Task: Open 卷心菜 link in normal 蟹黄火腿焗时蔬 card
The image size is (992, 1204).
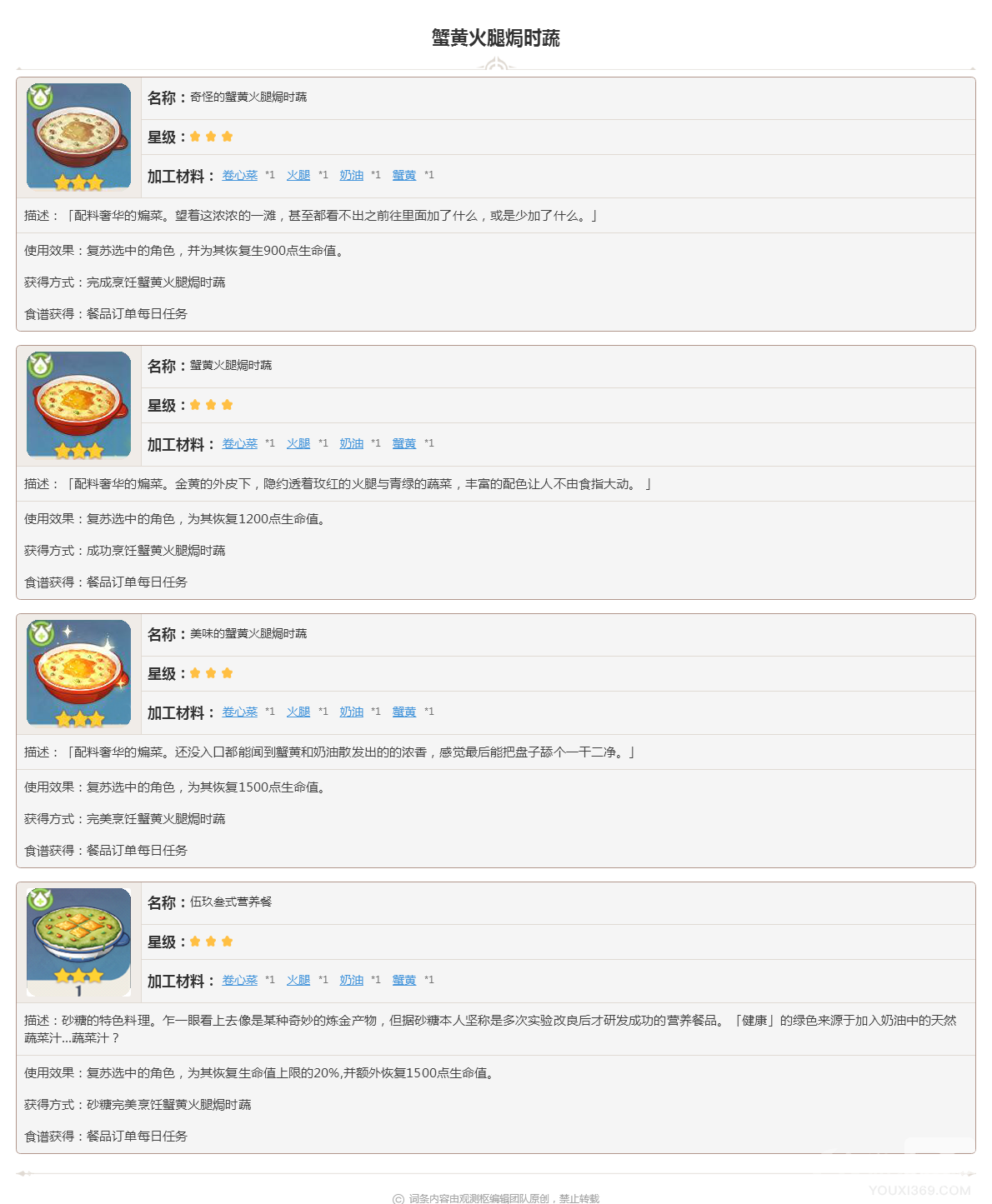Action: (239, 443)
